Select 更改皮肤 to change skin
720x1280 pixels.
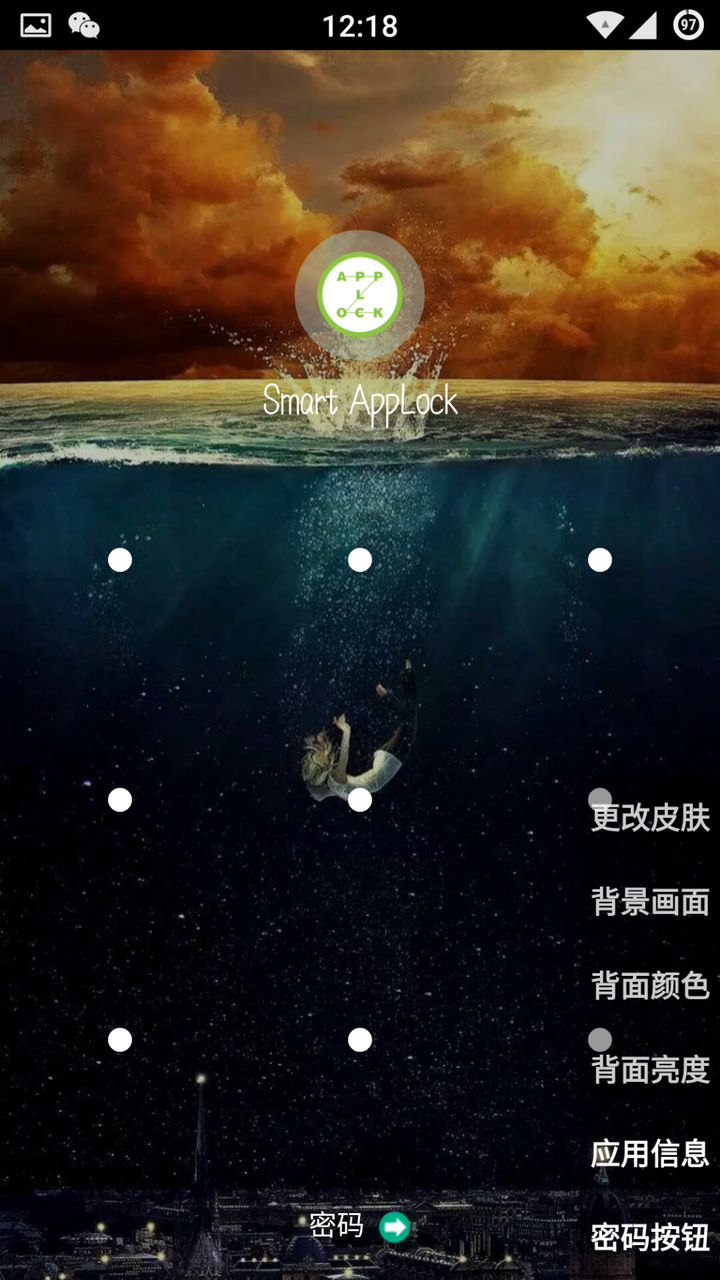650,818
